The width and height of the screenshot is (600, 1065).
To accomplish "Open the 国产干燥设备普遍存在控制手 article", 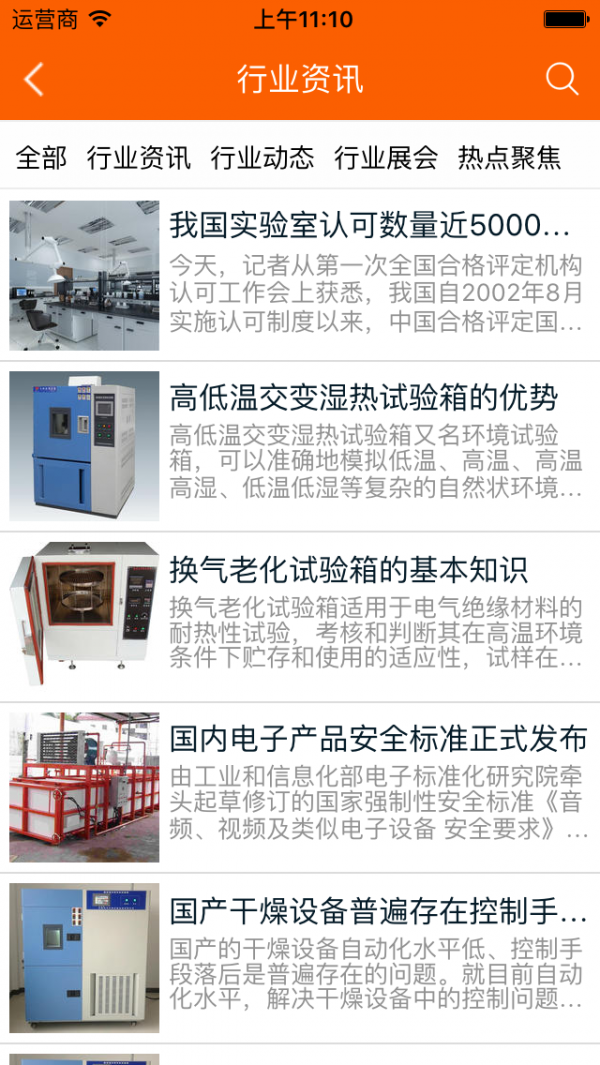I will click(x=378, y=911).
